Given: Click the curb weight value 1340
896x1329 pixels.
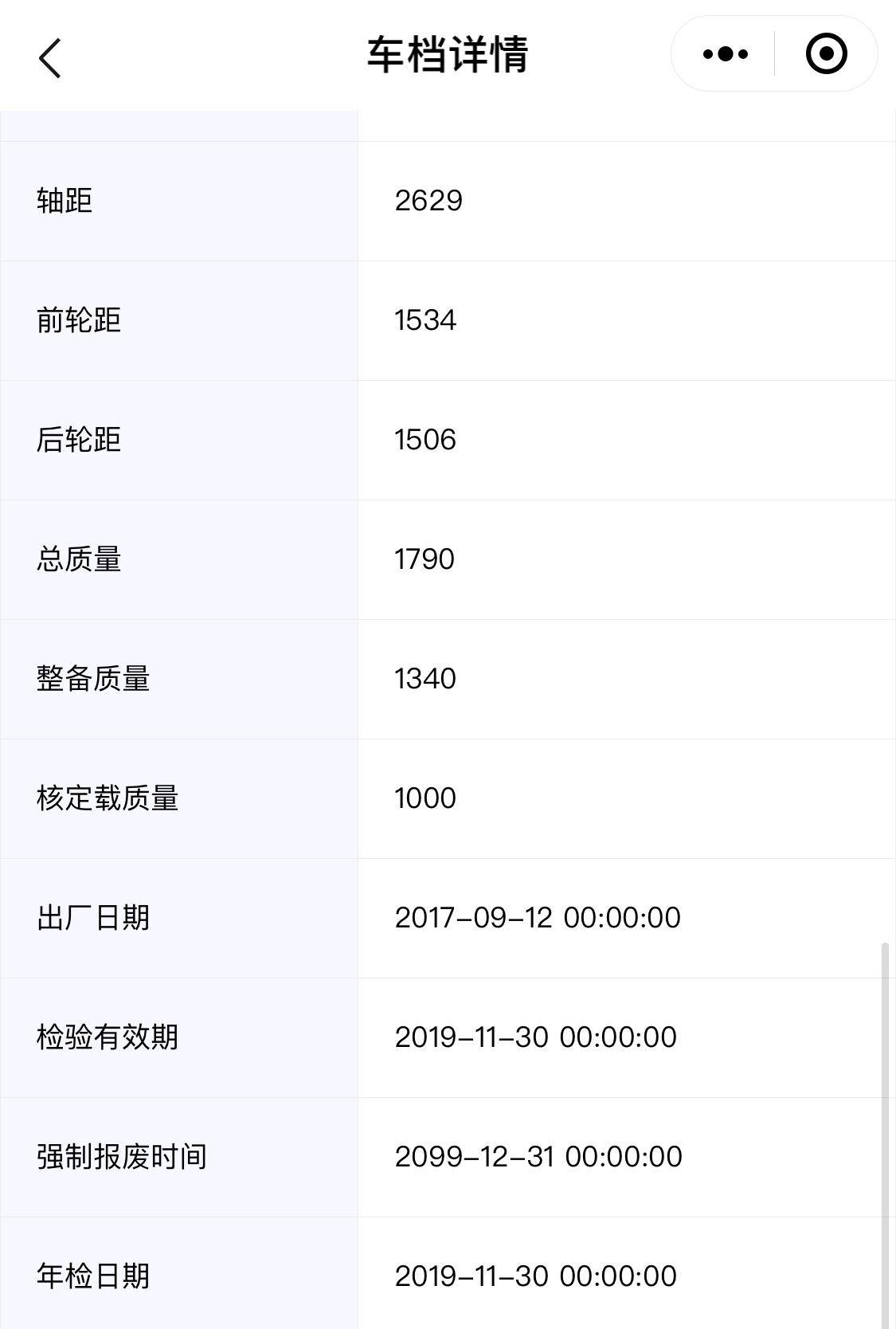Looking at the screenshot, I should [x=425, y=679].
